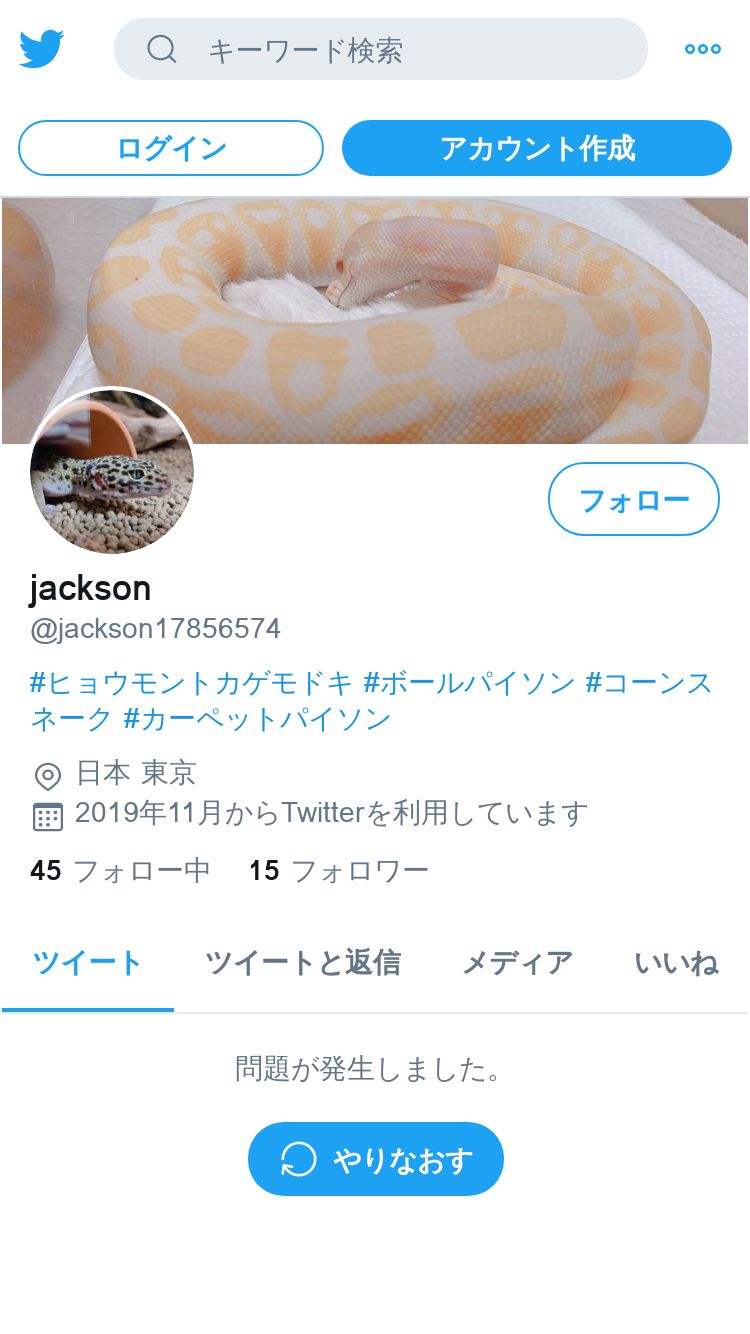This screenshot has height=1334, width=750.
Task: Open the #ボールパイソン hashtag
Action: pyautogui.click(x=470, y=683)
